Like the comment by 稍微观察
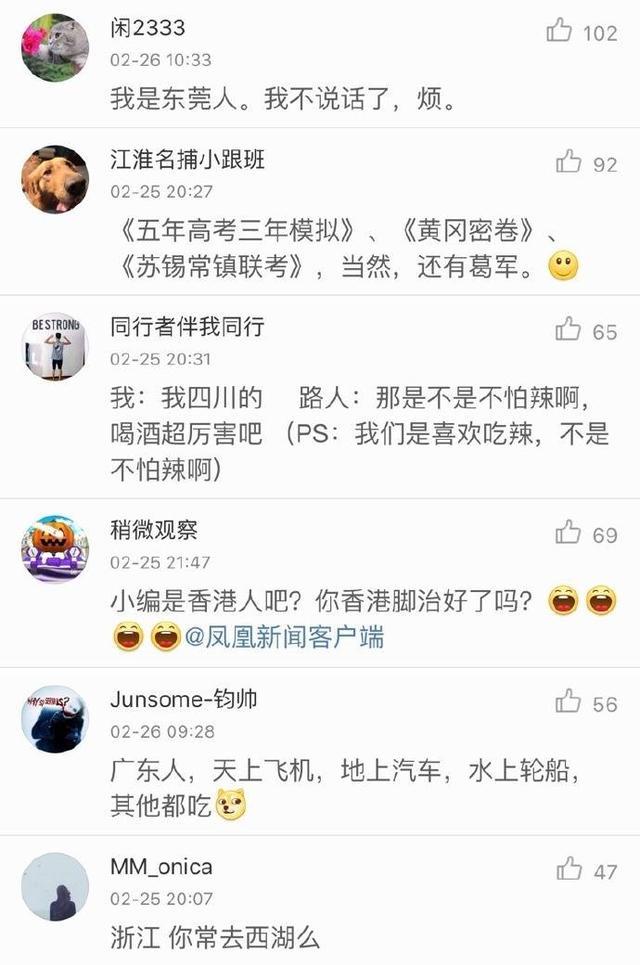The height and width of the screenshot is (965, 640). 568,533
